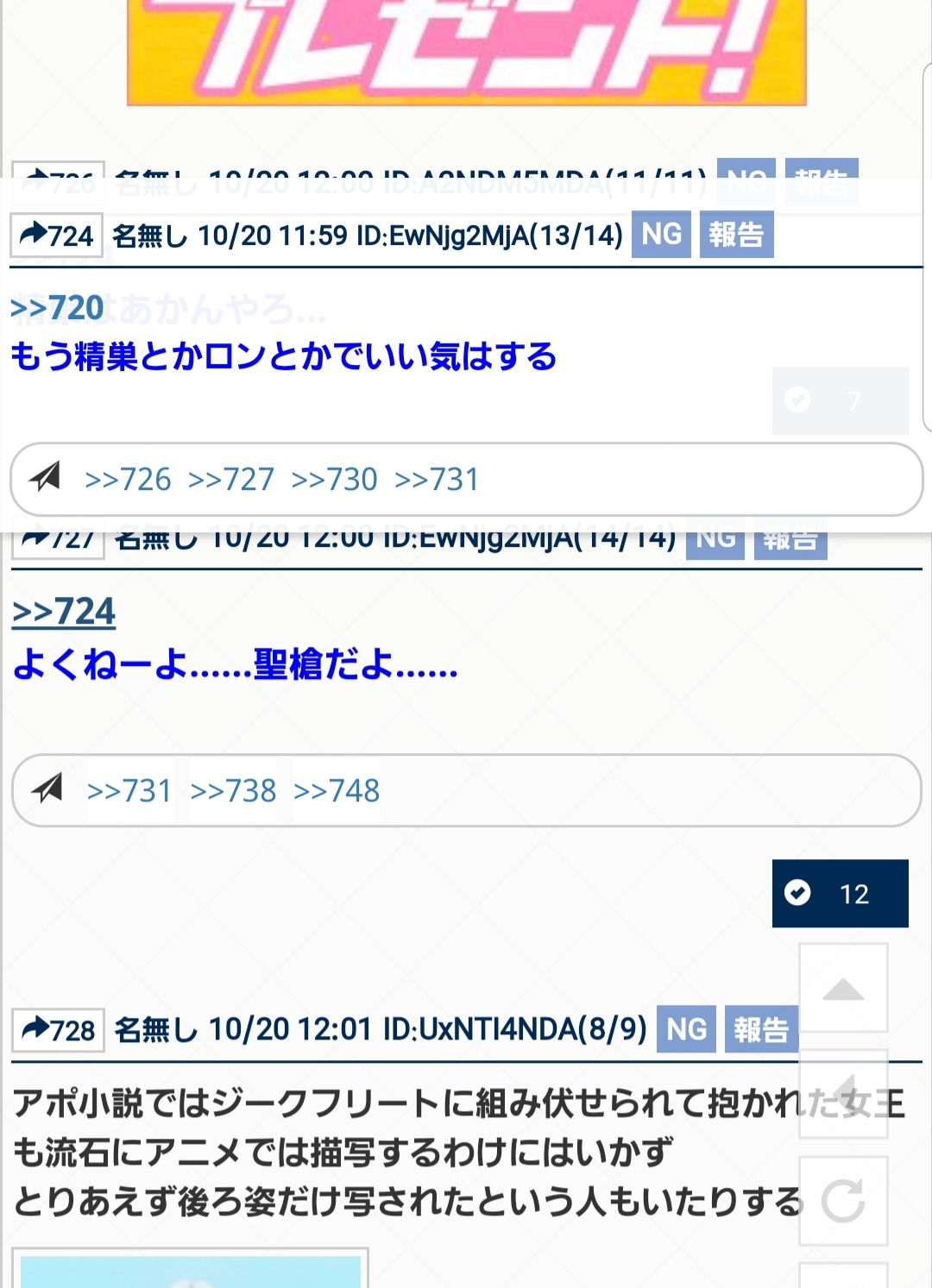Tap reply arrow number 728
Viewport: 932px width, 1288px height.
tap(59, 1030)
